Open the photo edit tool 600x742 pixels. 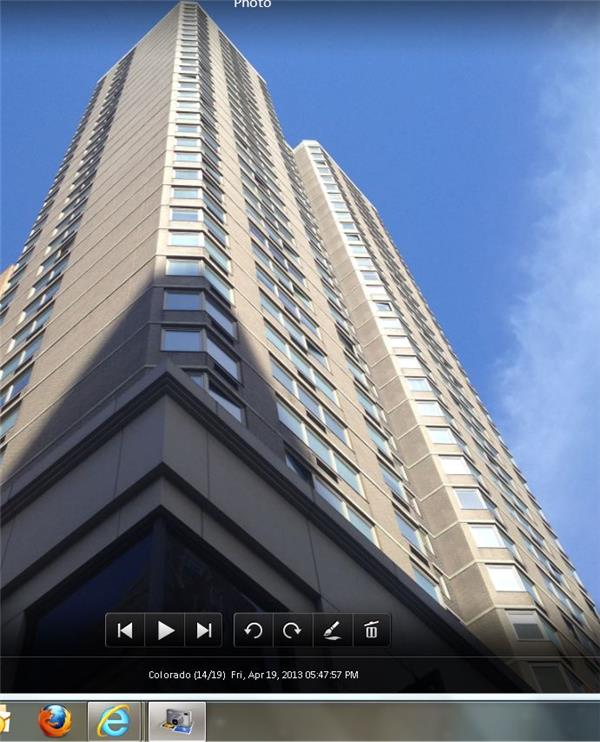(x=331, y=630)
